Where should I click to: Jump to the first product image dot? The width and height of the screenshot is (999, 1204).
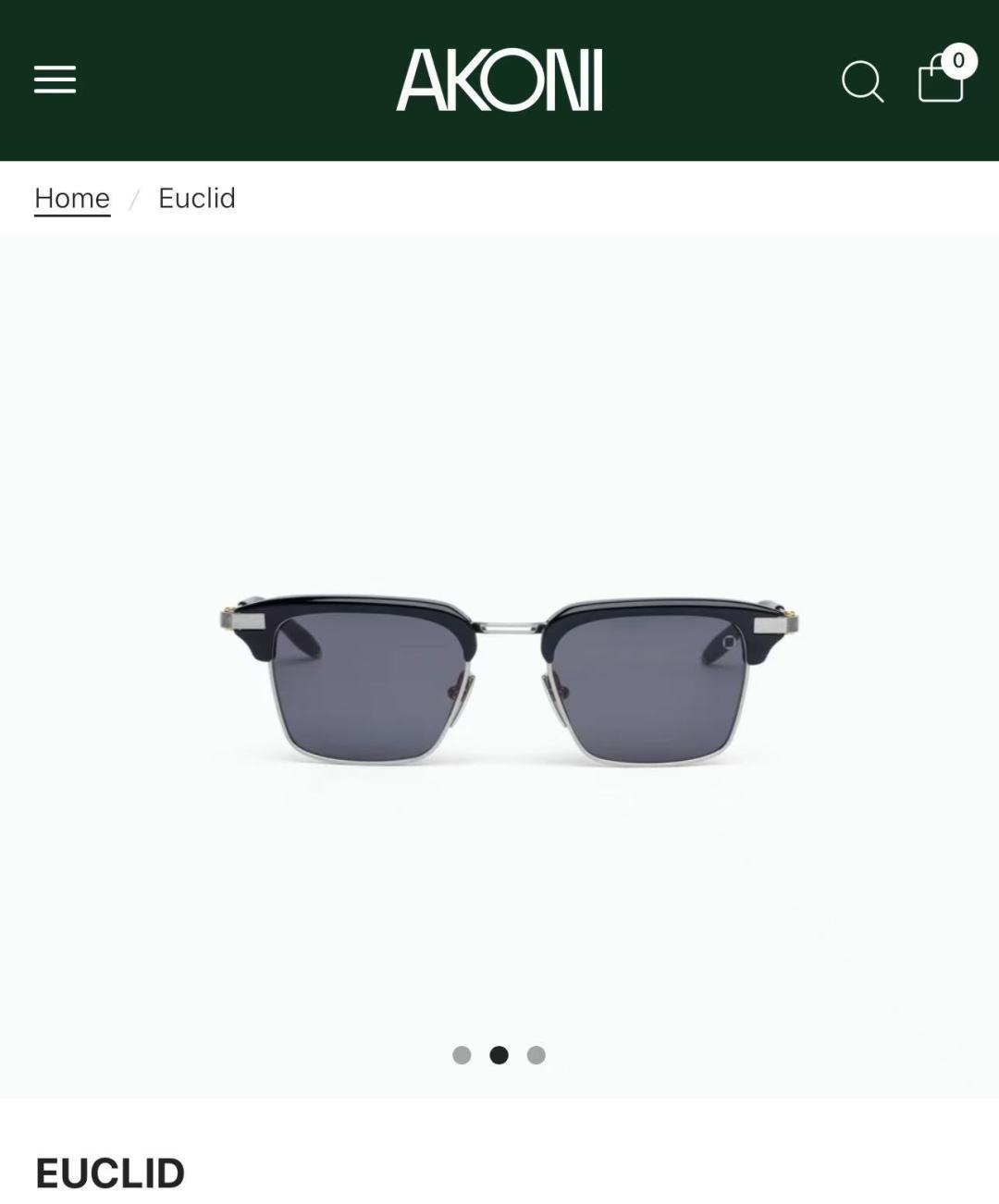[462, 1055]
